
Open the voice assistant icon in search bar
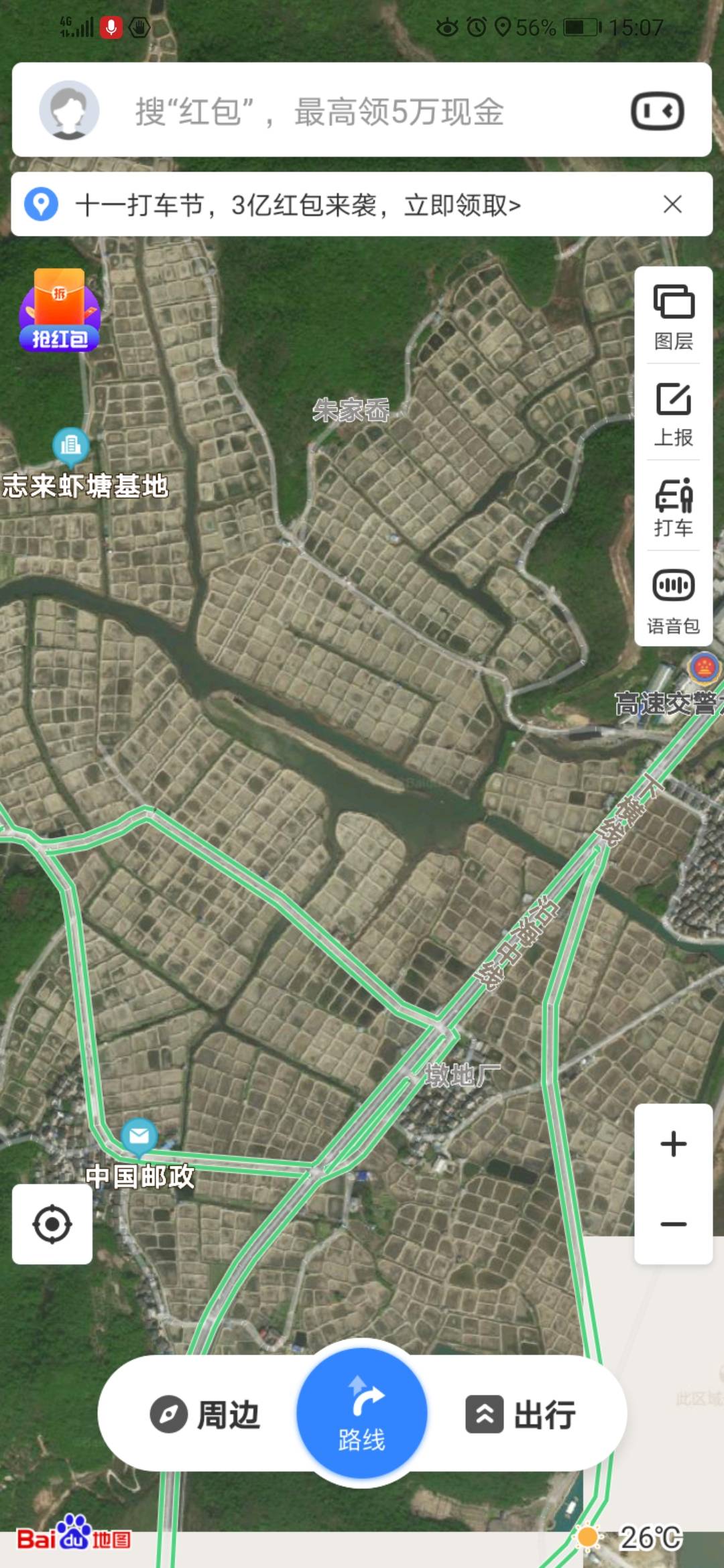(x=658, y=111)
